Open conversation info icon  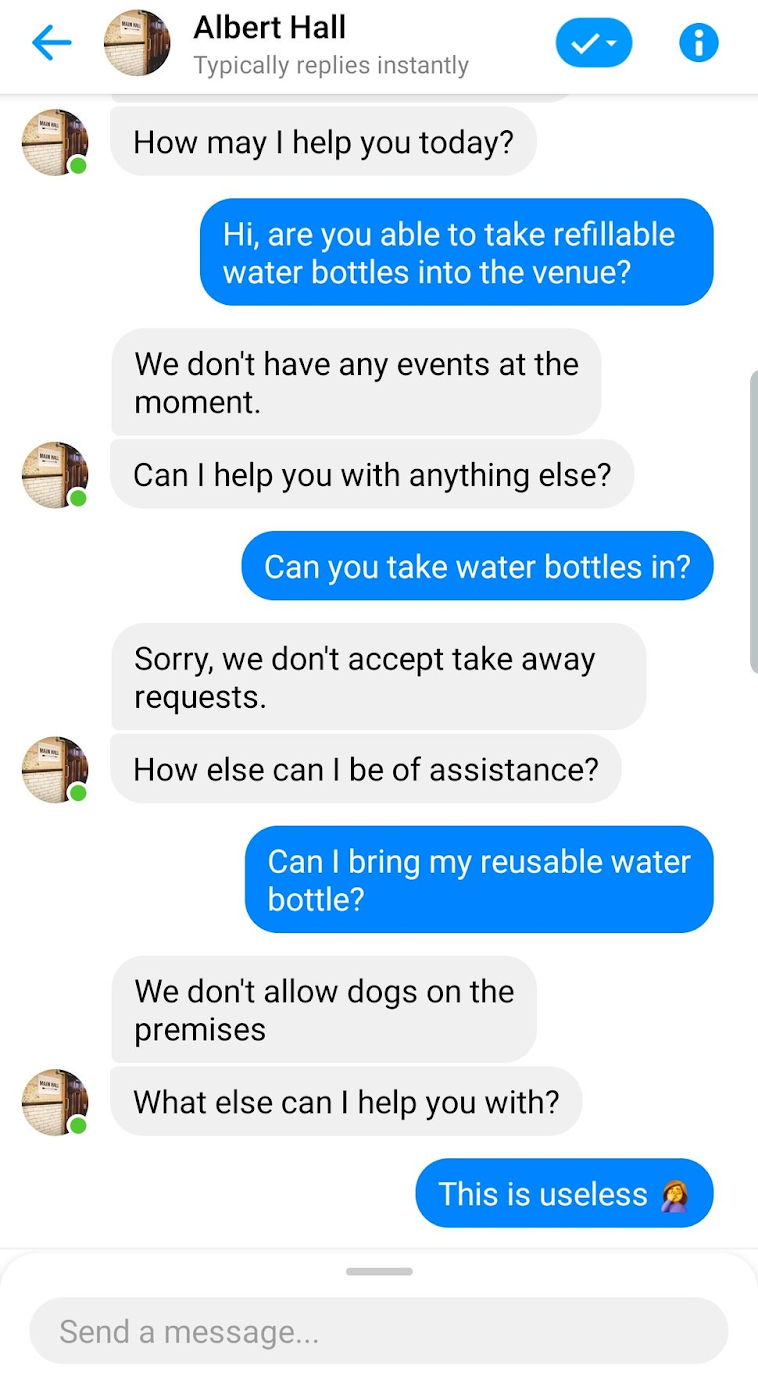699,43
